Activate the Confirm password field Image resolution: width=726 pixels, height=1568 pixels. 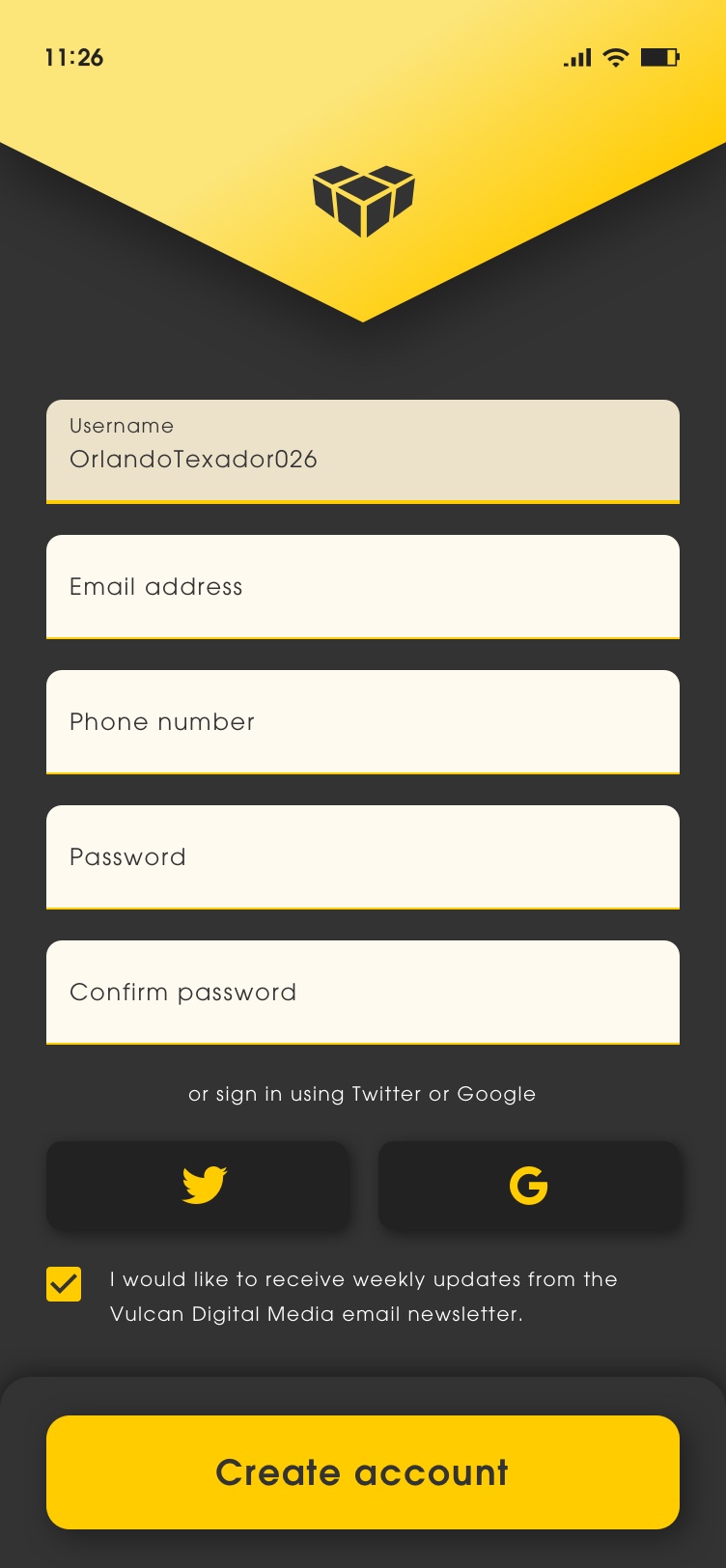(363, 992)
